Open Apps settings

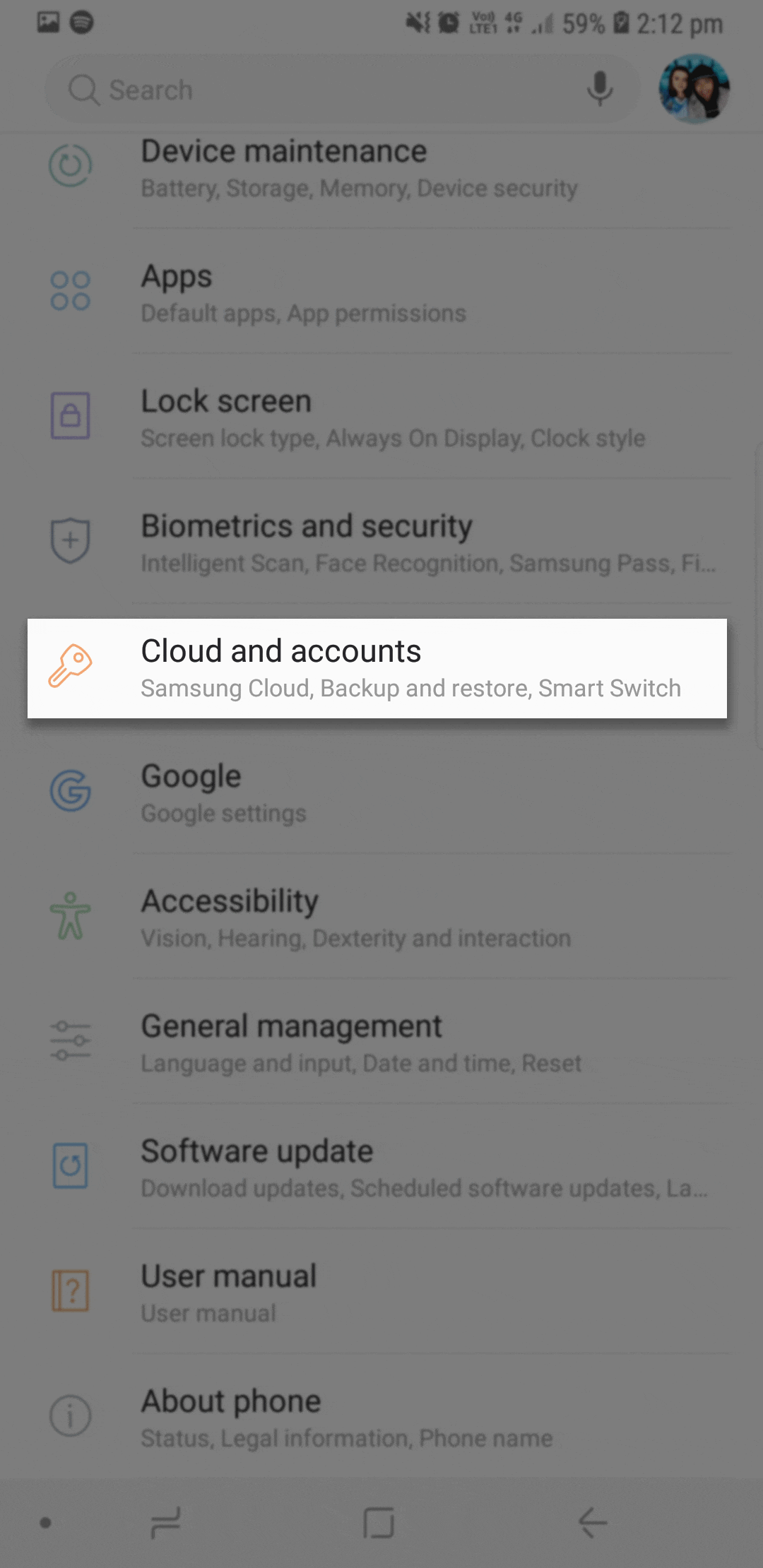pyautogui.click(x=381, y=292)
